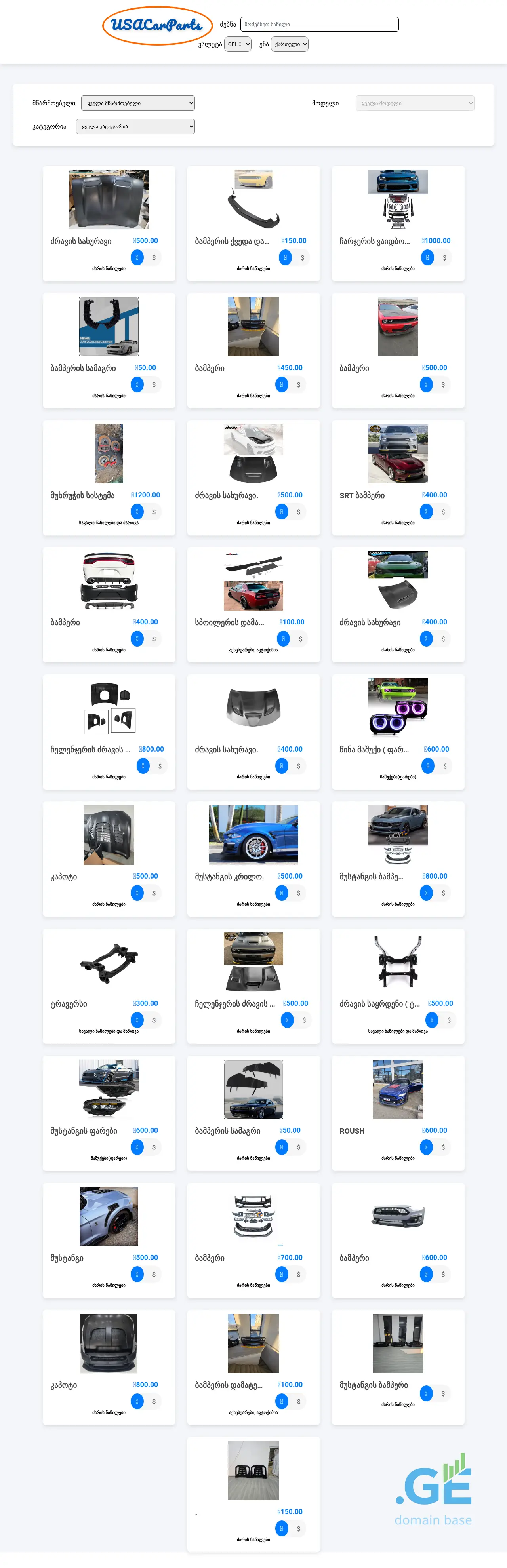Open the ბამპერის ქვედა და... product card
Viewport: 507px width, 1568px height.
(x=253, y=200)
